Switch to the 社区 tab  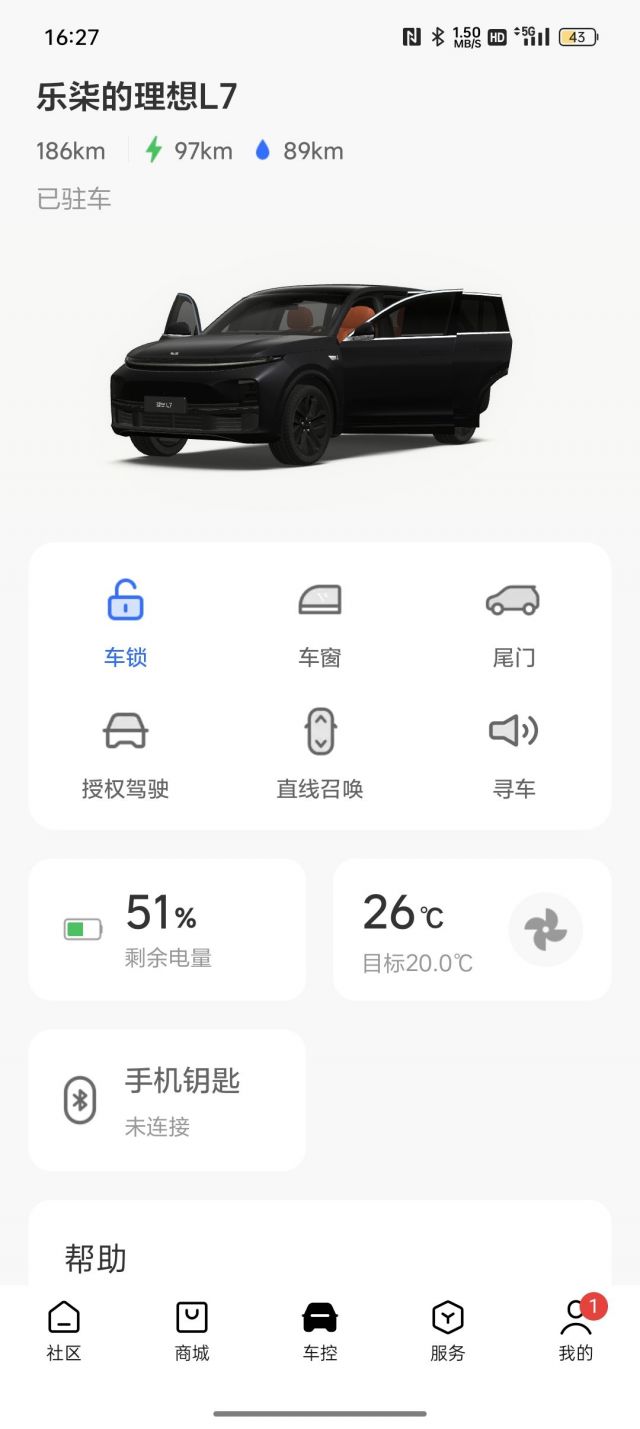(x=64, y=1331)
